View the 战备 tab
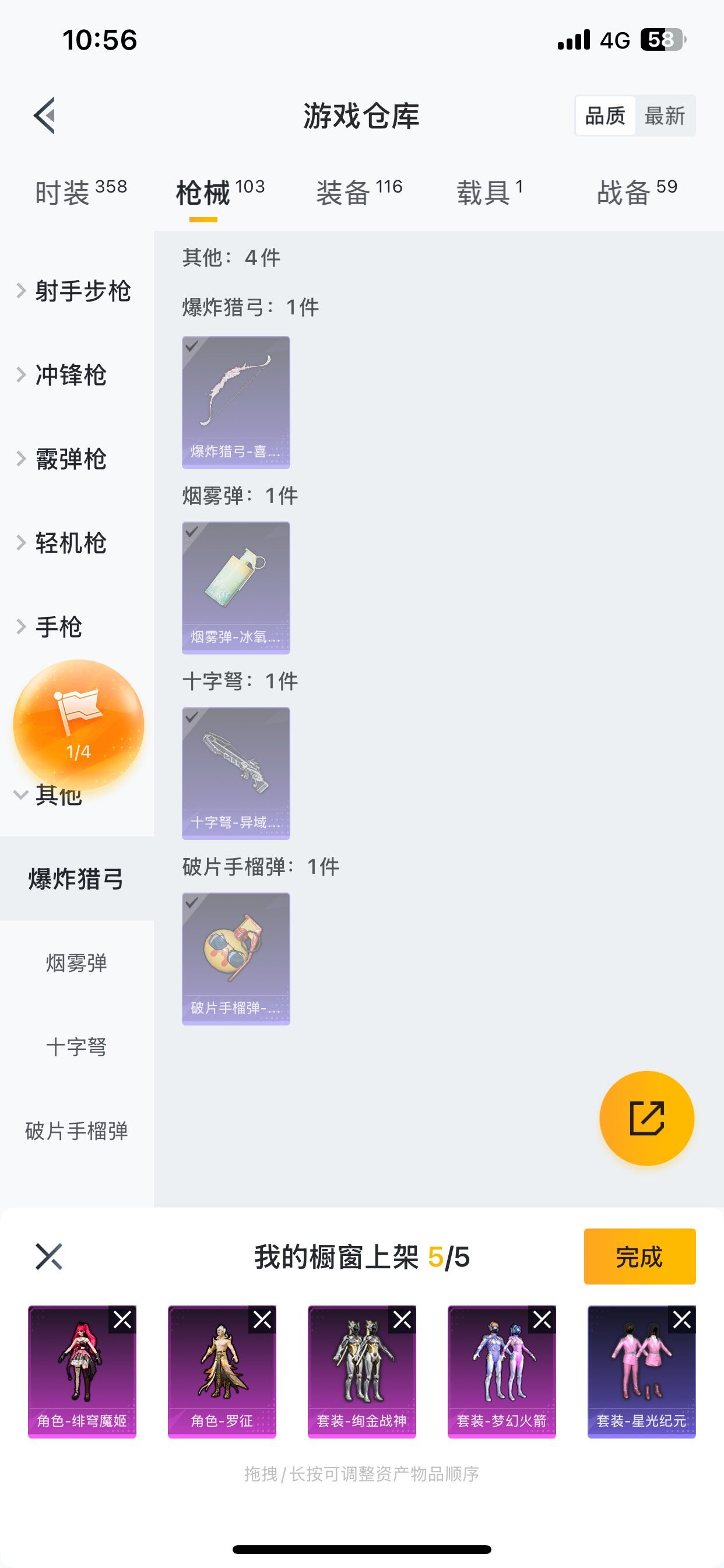The height and width of the screenshot is (1568, 724). (x=637, y=192)
